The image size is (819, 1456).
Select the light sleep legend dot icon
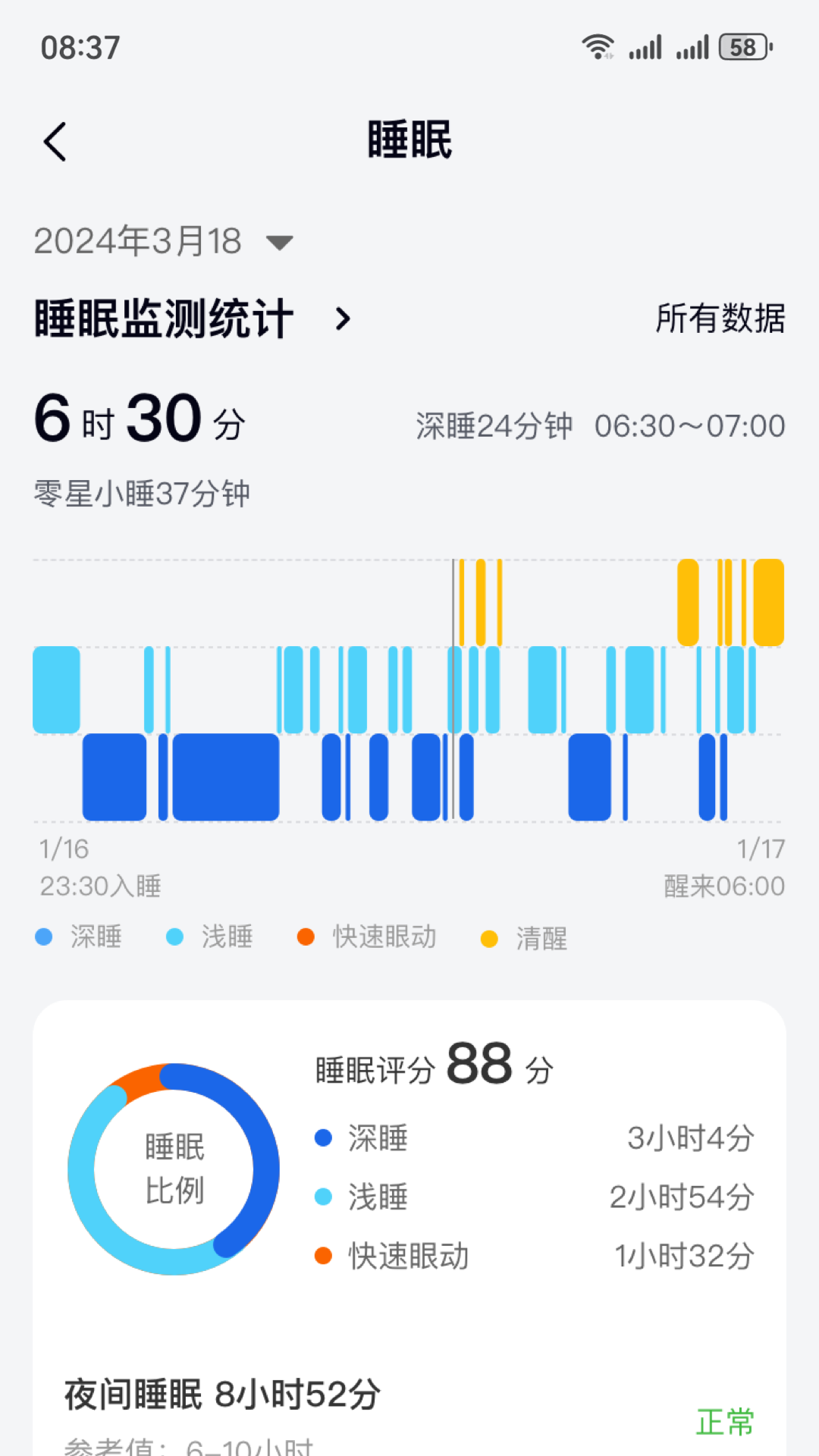[x=174, y=937]
